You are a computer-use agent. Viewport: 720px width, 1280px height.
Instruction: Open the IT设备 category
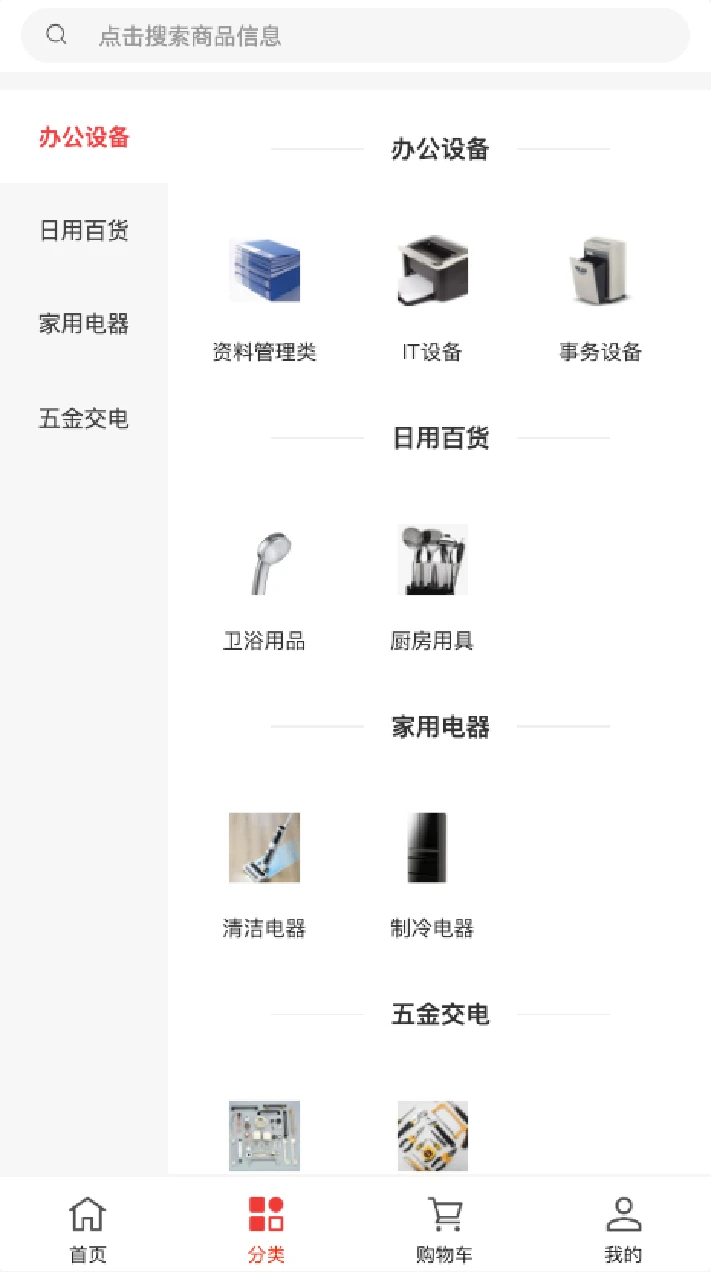[x=432, y=295]
